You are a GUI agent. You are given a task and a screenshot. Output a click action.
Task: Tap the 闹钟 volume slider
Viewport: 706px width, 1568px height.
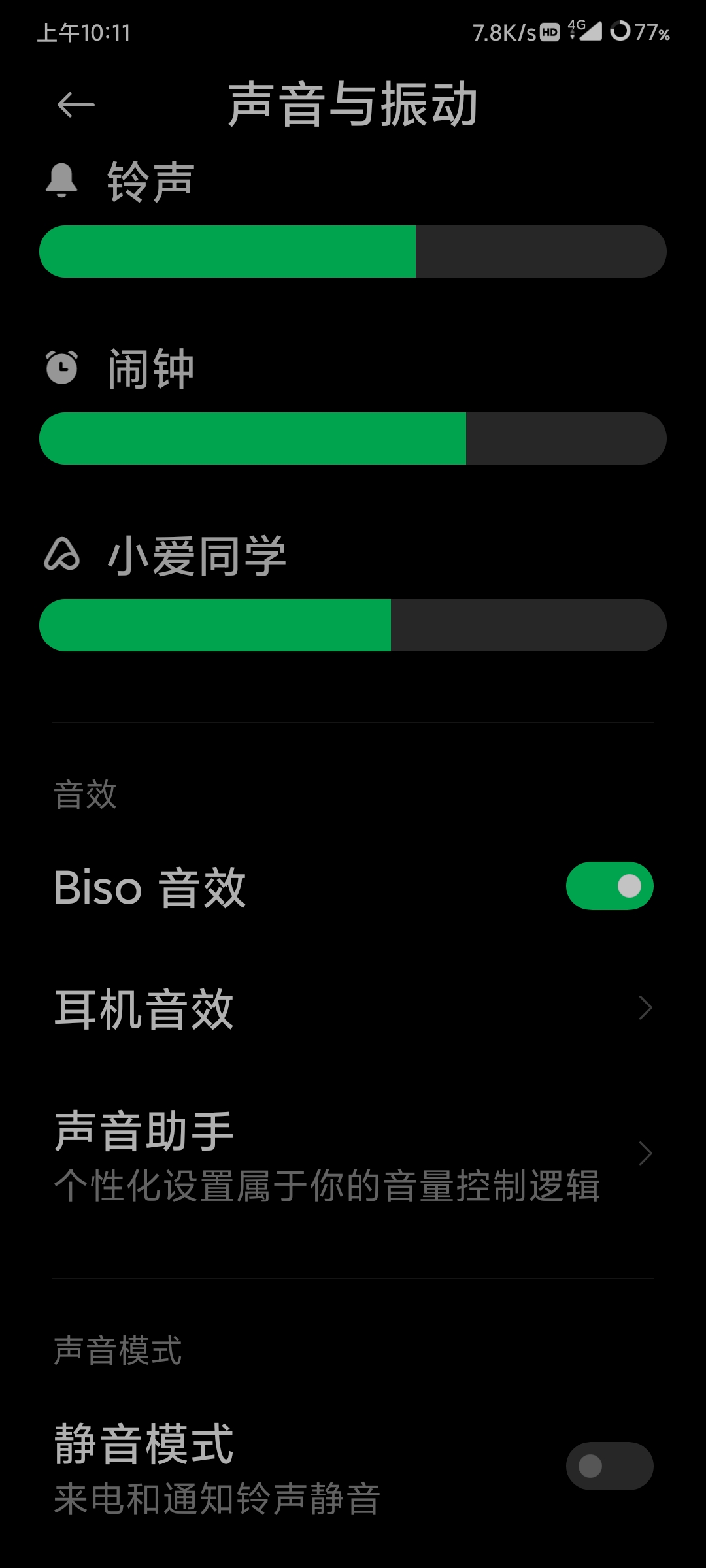coord(353,438)
